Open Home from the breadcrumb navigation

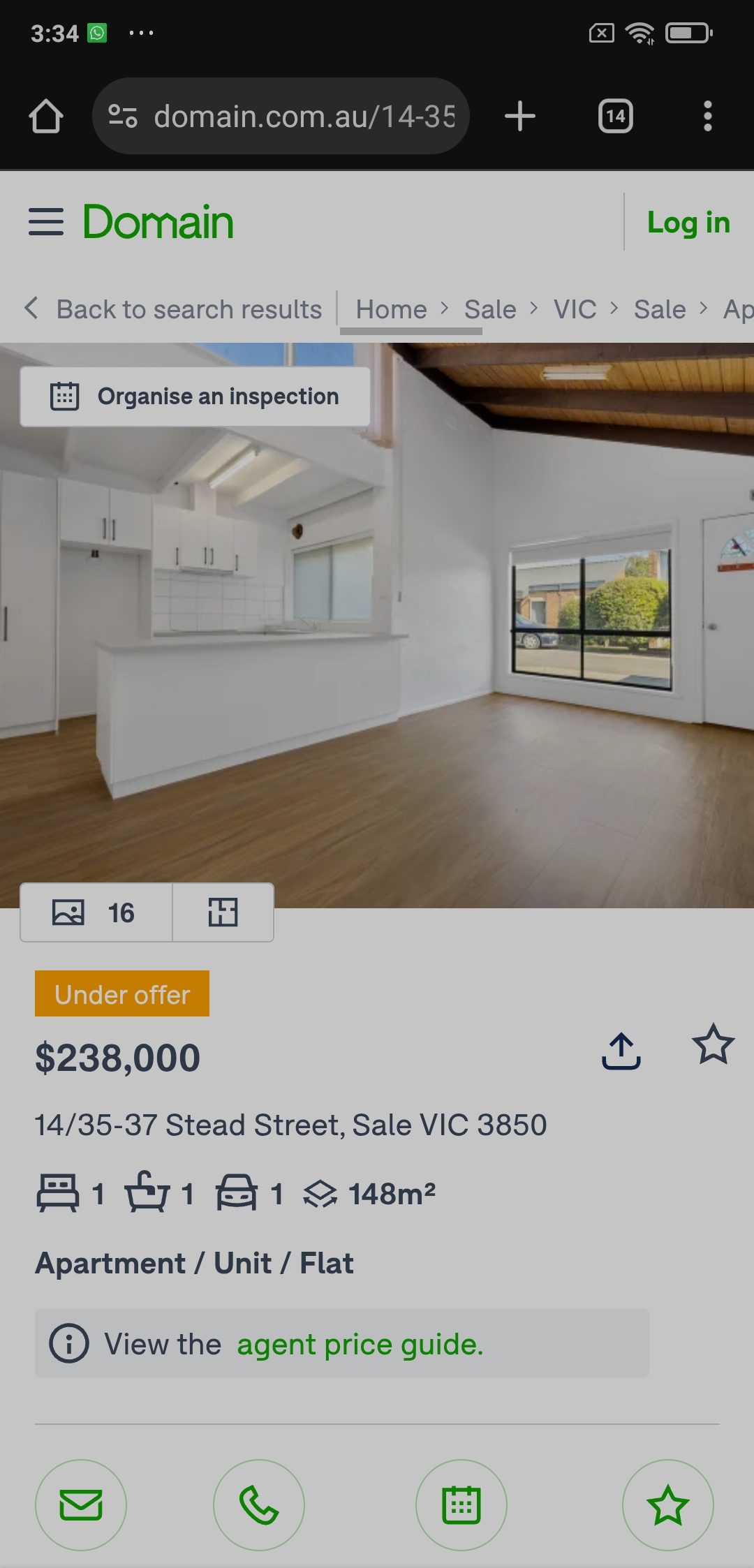[391, 309]
